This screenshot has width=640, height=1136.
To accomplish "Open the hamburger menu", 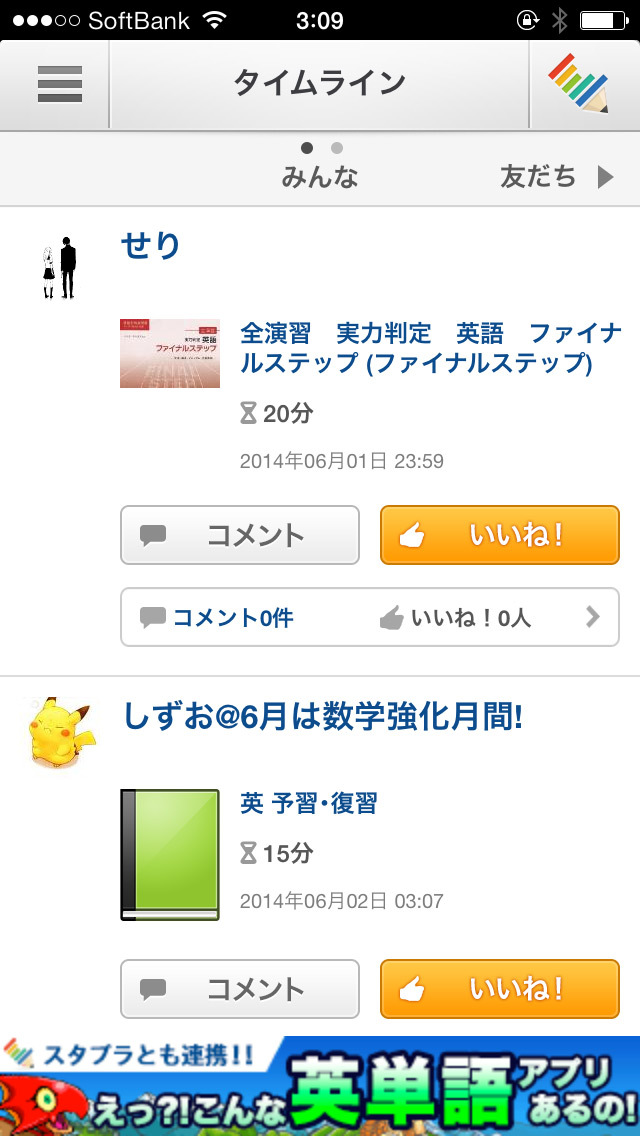I will [59, 84].
